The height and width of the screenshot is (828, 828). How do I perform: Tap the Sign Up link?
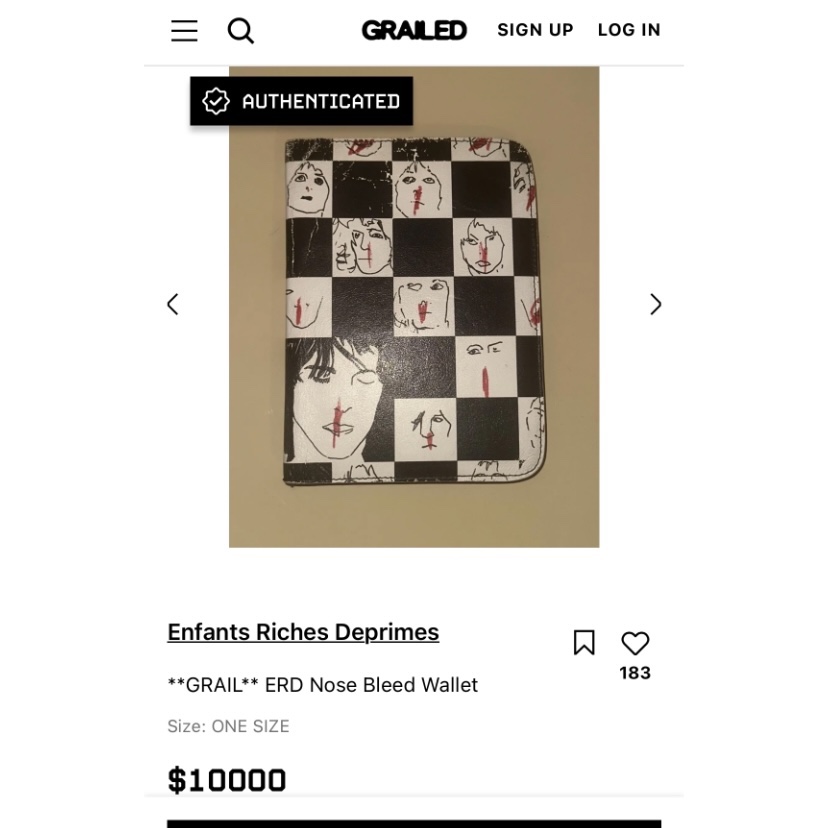(x=535, y=30)
